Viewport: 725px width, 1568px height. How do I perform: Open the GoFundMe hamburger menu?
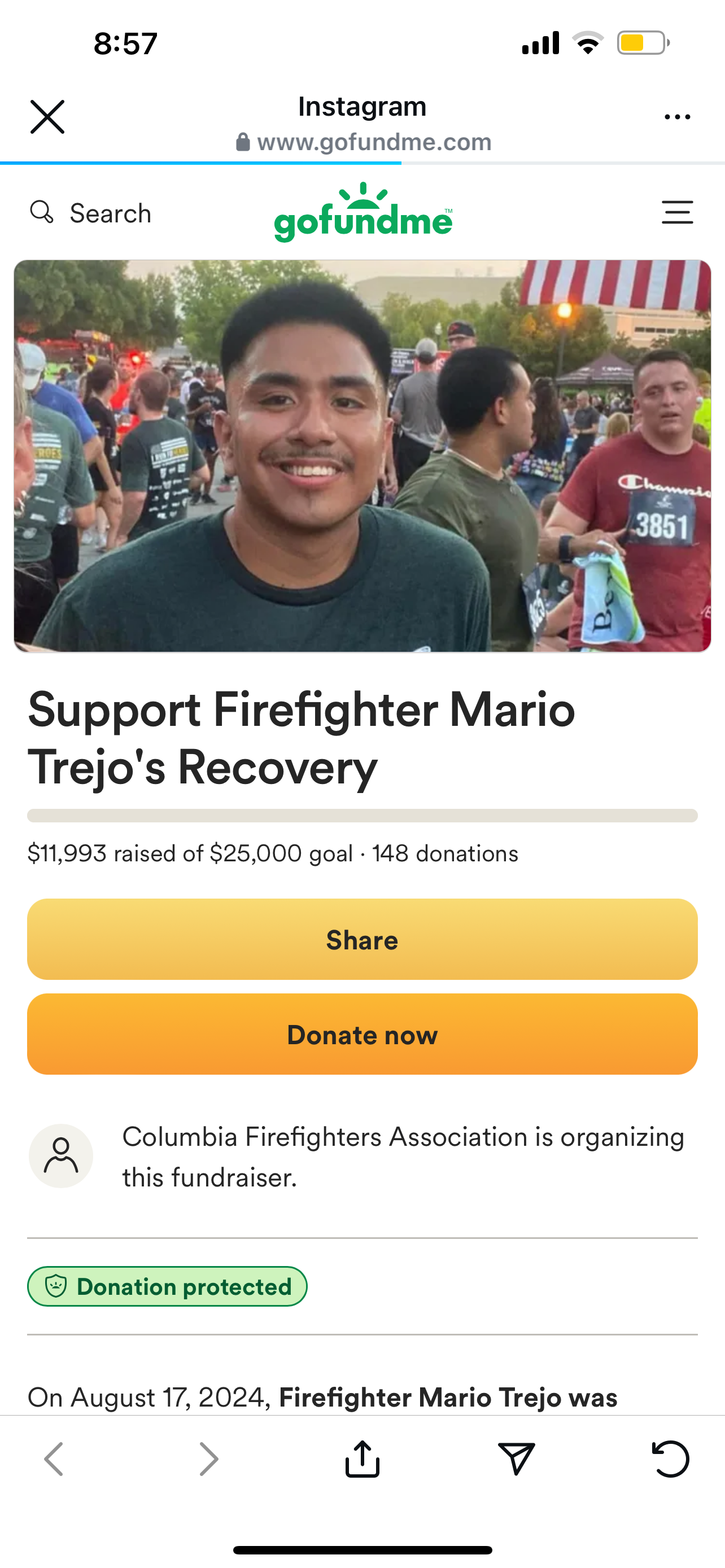(x=677, y=212)
